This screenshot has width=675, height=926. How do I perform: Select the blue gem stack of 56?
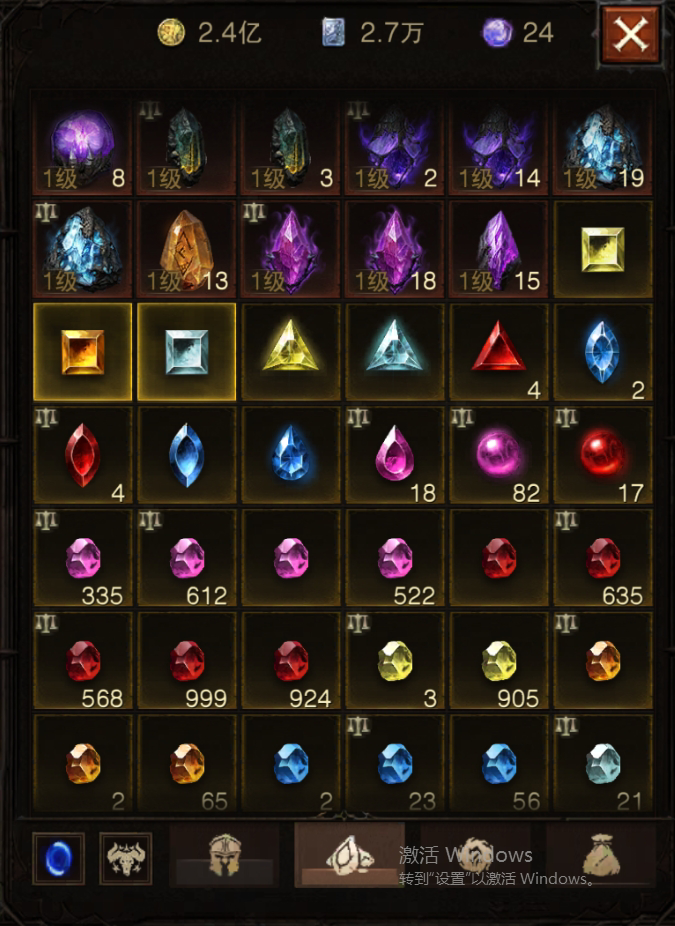point(498,764)
